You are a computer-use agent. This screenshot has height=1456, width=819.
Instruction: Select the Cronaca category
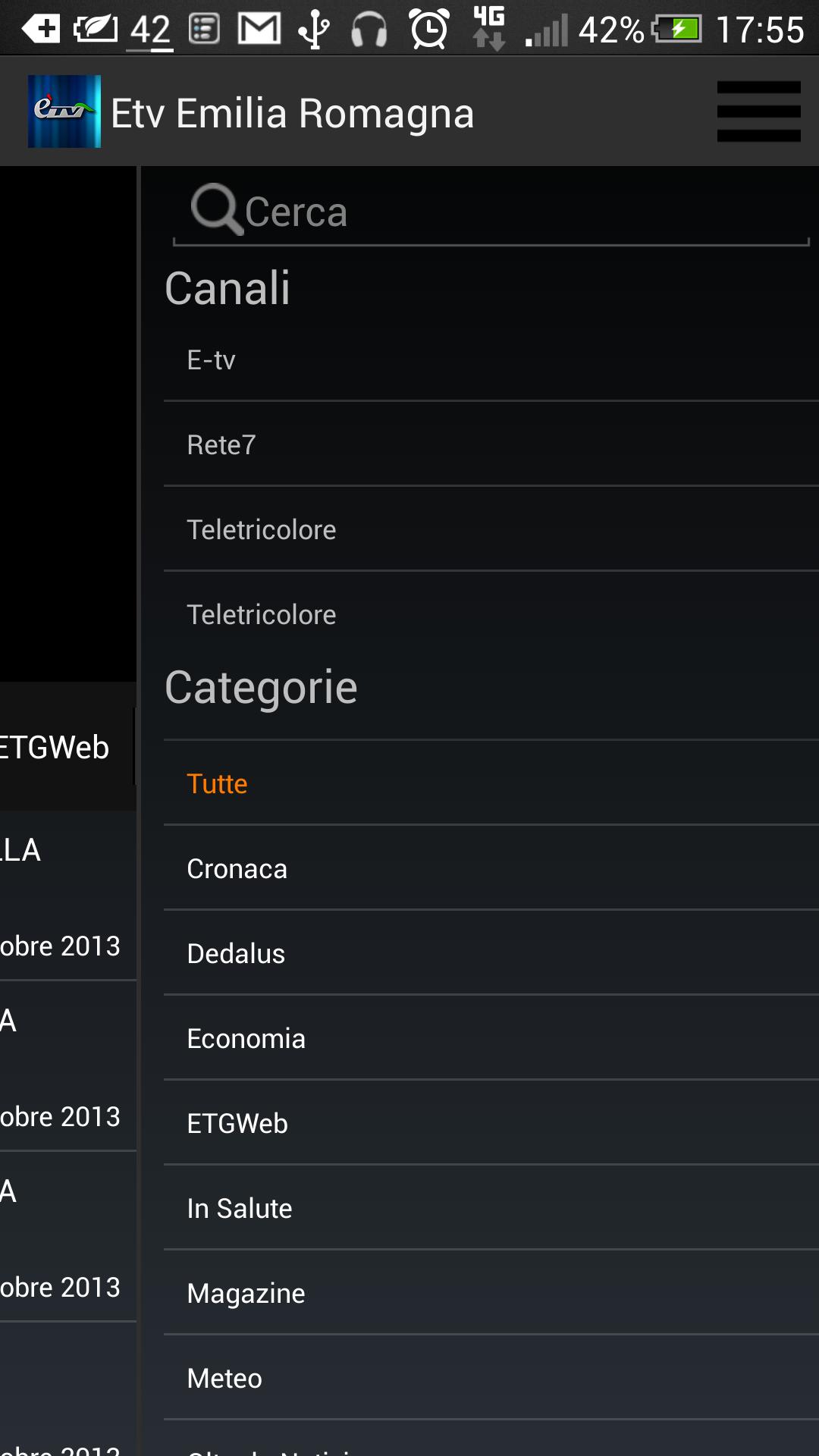click(x=237, y=868)
